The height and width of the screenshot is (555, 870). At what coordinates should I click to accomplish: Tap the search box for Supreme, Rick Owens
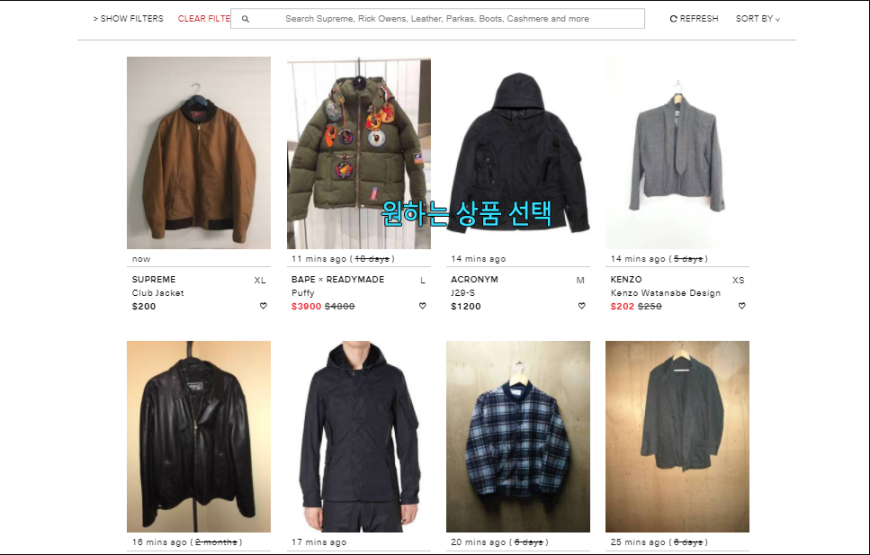[437, 19]
